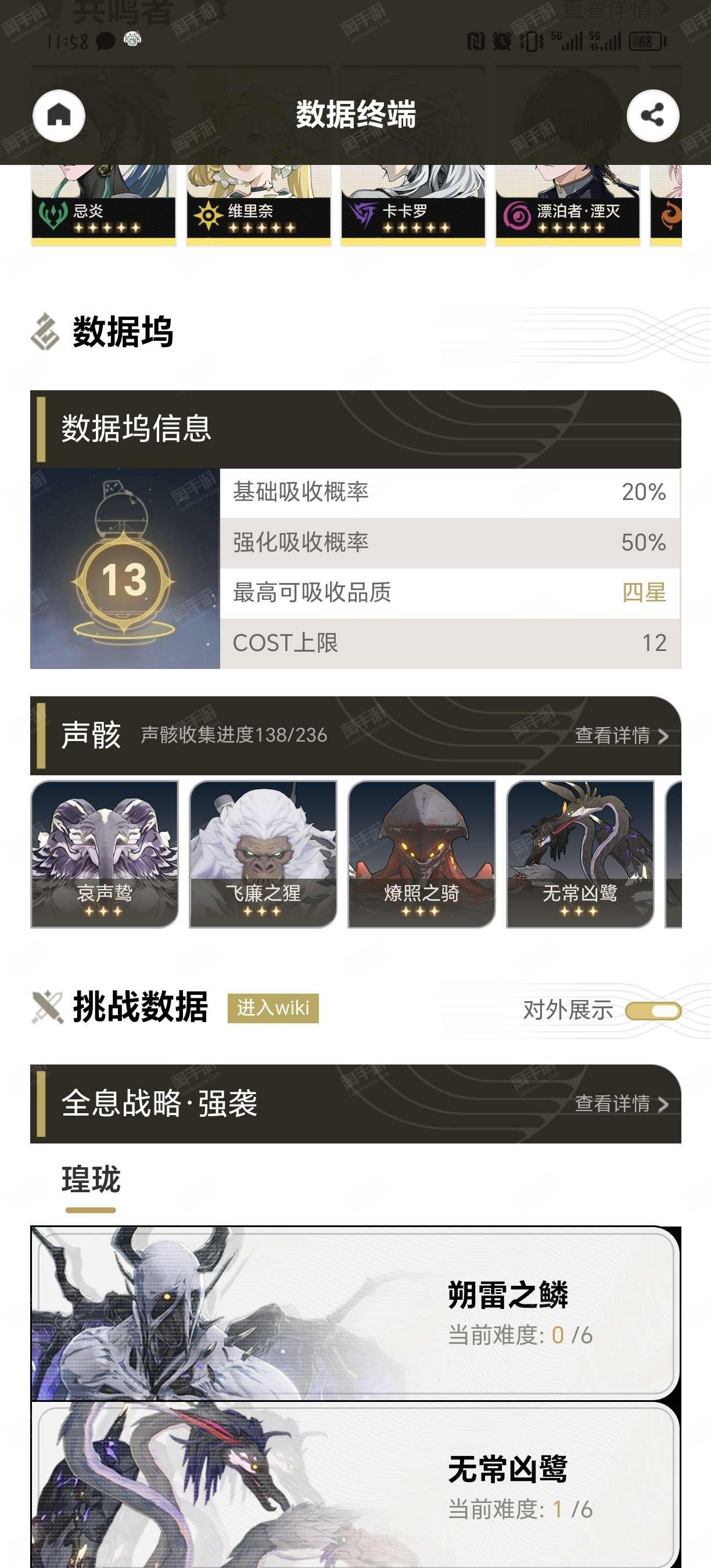The image size is (711, 1568).
Task: Open the 无常凶鹭 challenge card
Action: click(x=355, y=1485)
